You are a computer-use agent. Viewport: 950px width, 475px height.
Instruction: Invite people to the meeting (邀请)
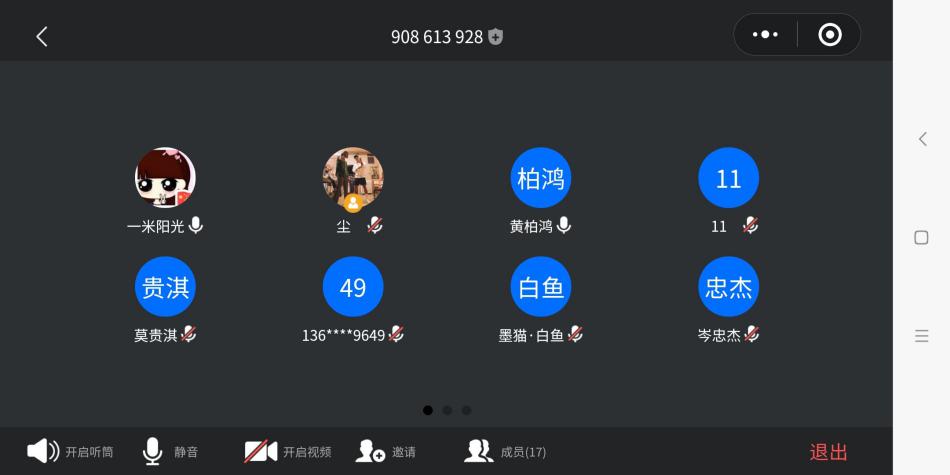[385, 451]
